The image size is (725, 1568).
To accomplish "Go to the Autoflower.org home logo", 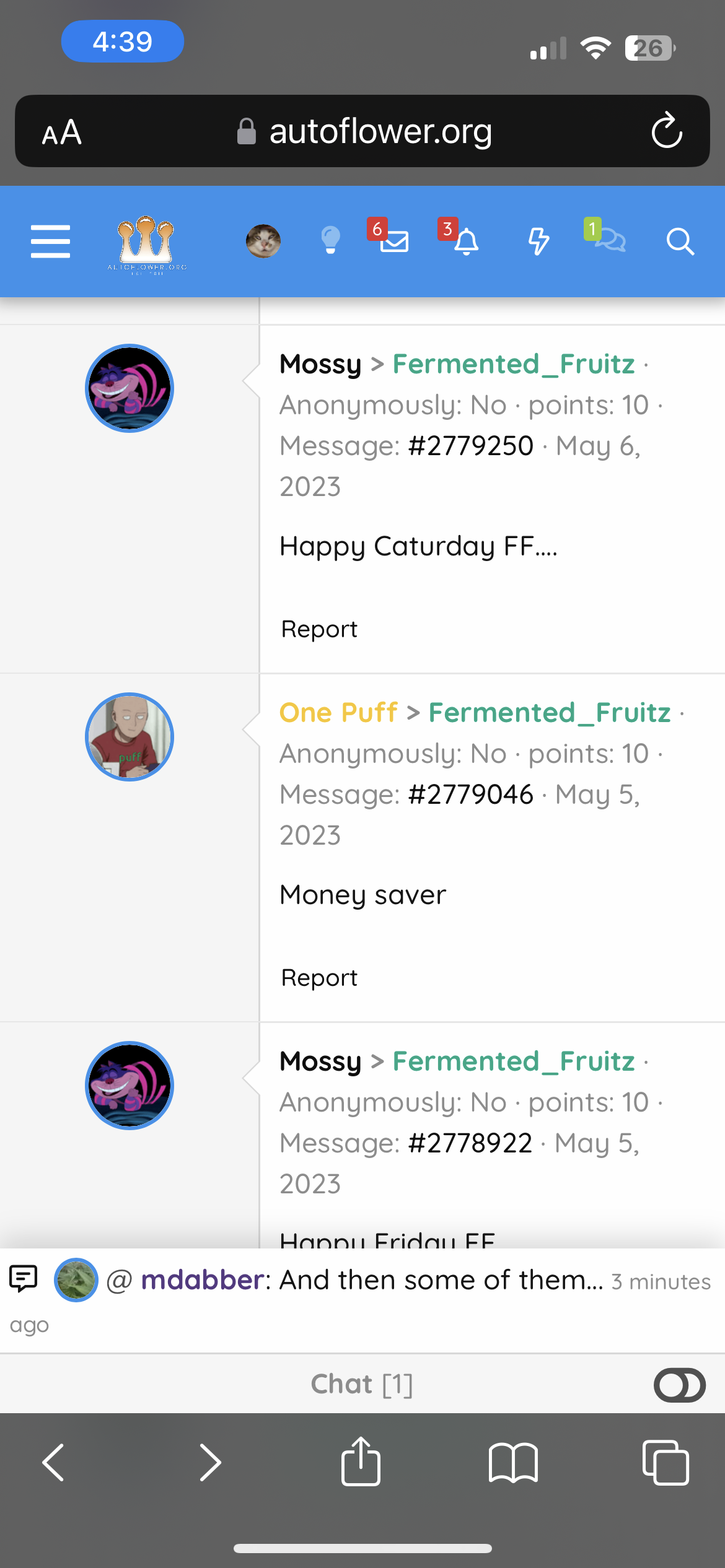I will (146, 243).
